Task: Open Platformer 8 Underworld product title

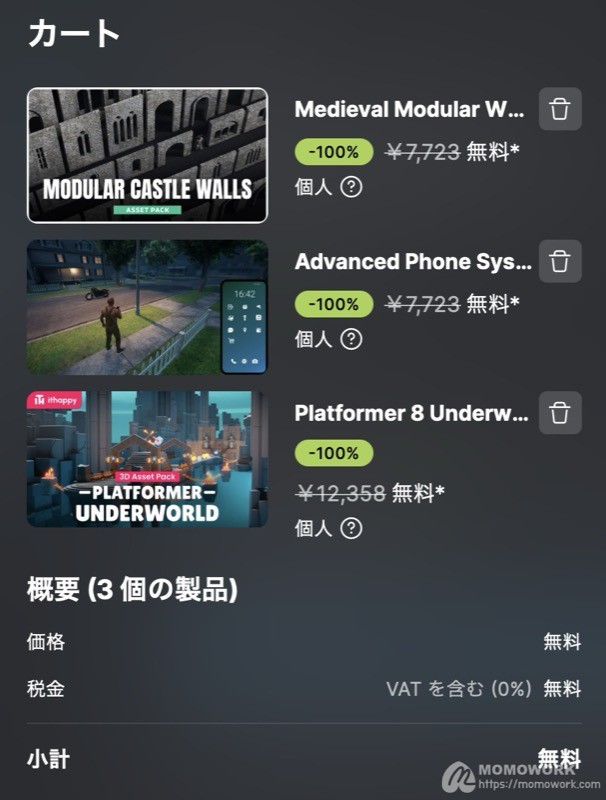Action: pos(412,413)
